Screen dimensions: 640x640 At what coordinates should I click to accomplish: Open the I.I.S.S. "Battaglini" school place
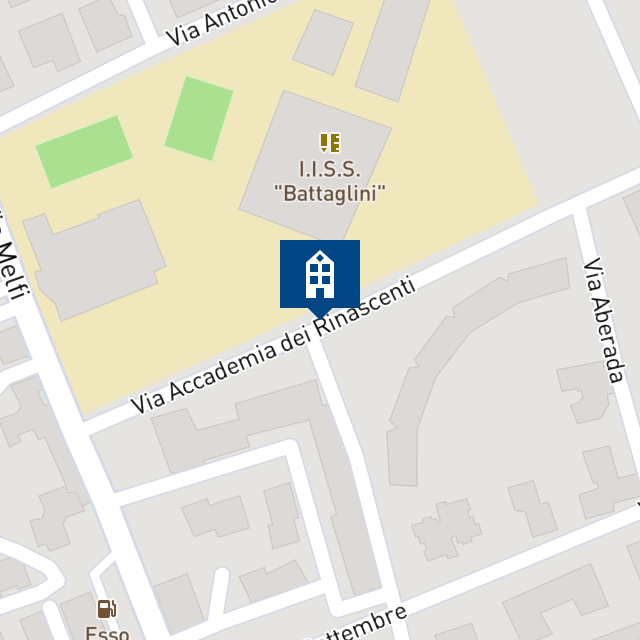329,144
